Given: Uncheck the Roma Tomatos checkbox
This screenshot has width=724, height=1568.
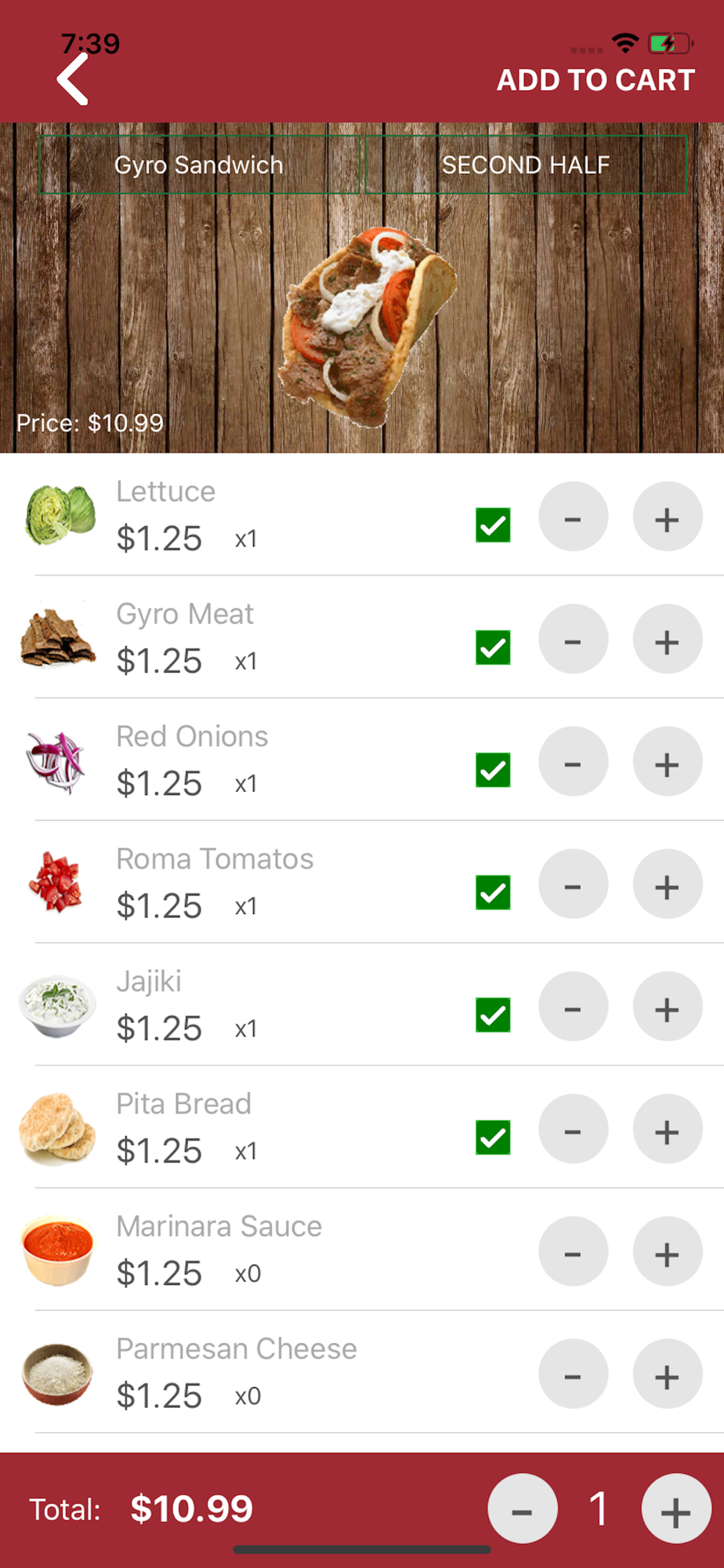Looking at the screenshot, I should click(493, 891).
